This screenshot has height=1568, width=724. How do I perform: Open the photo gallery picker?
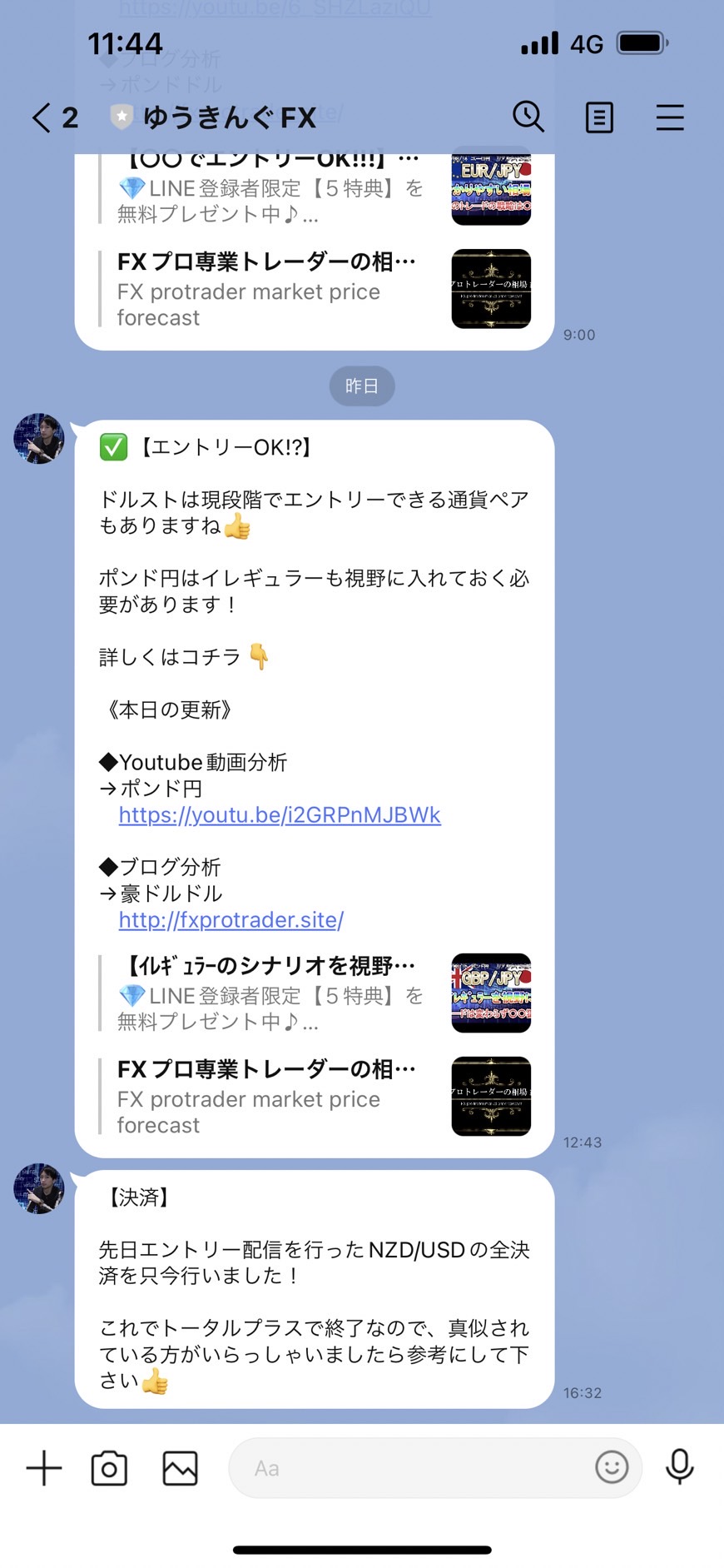tap(180, 1467)
